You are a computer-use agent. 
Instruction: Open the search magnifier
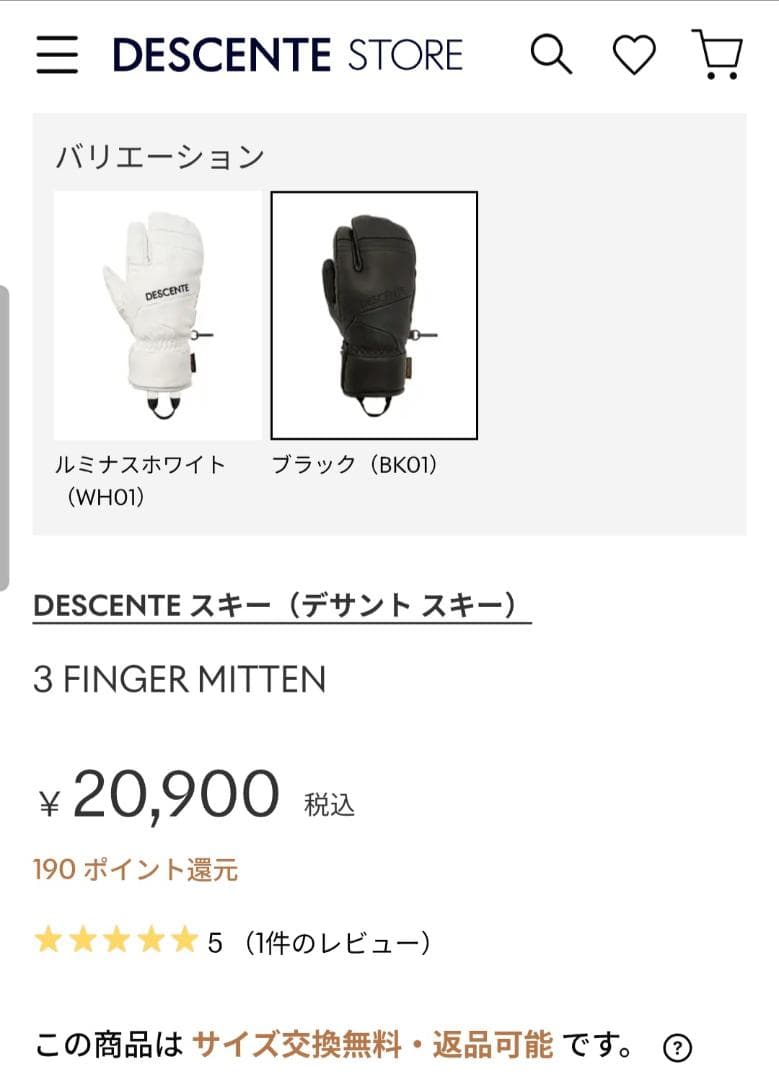coord(550,54)
